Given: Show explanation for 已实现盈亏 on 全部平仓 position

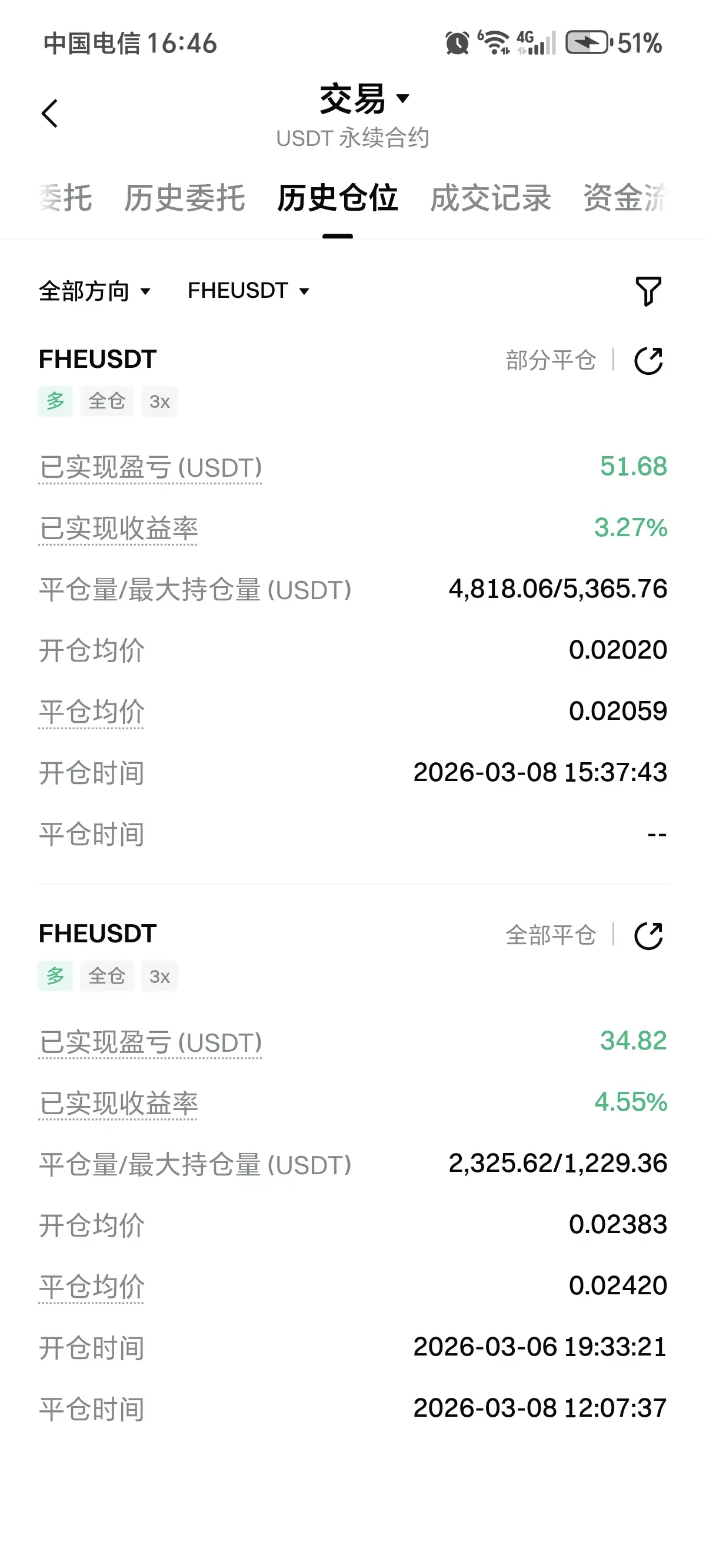Looking at the screenshot, I should click(151, 1042).
